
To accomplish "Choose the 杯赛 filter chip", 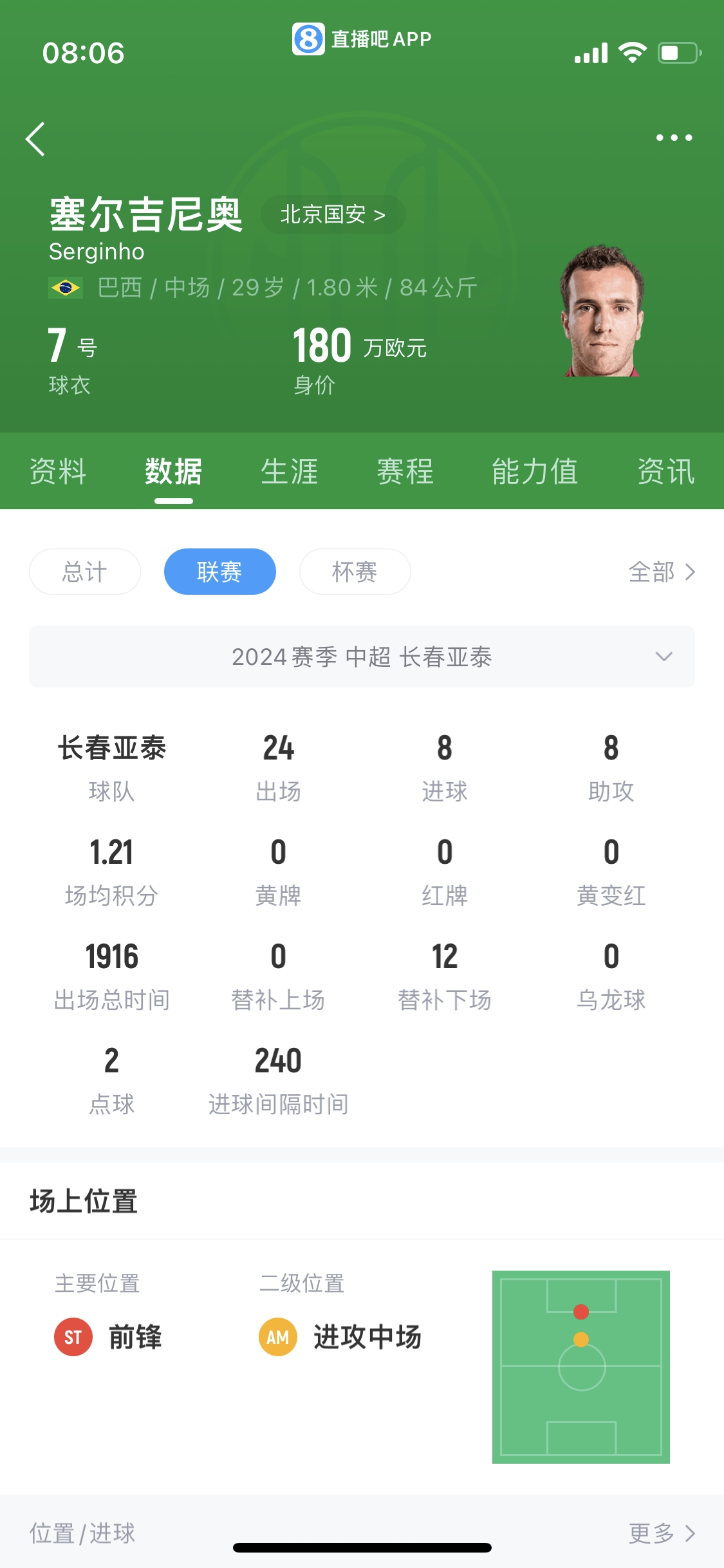I will point(355,572).
